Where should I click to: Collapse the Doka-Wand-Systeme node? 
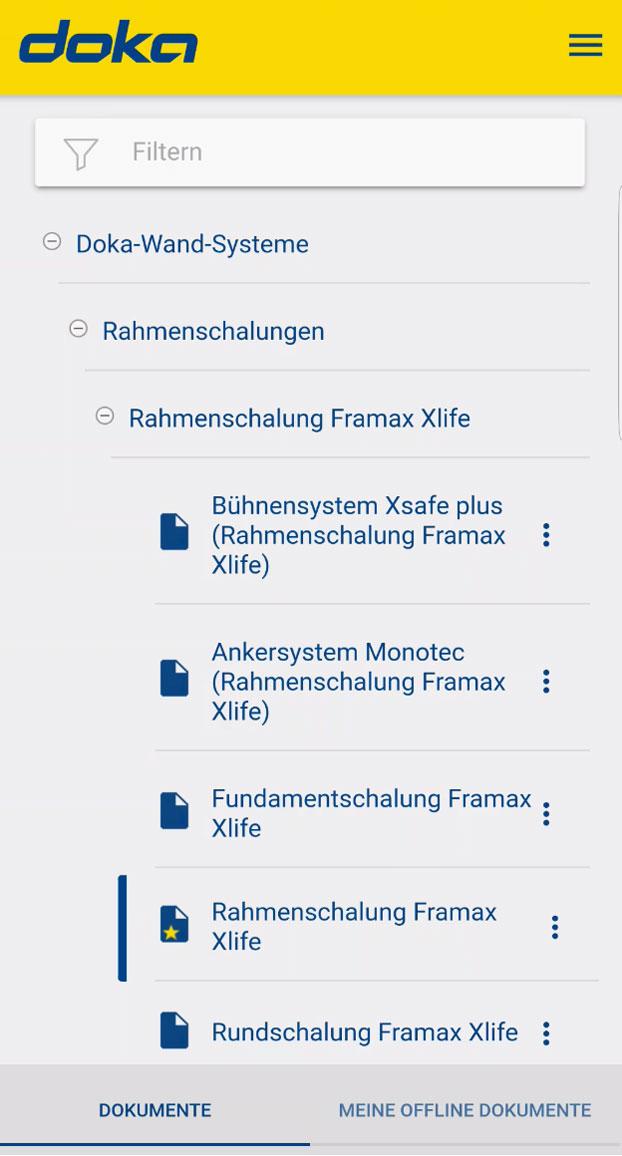(x=52, y=242)
